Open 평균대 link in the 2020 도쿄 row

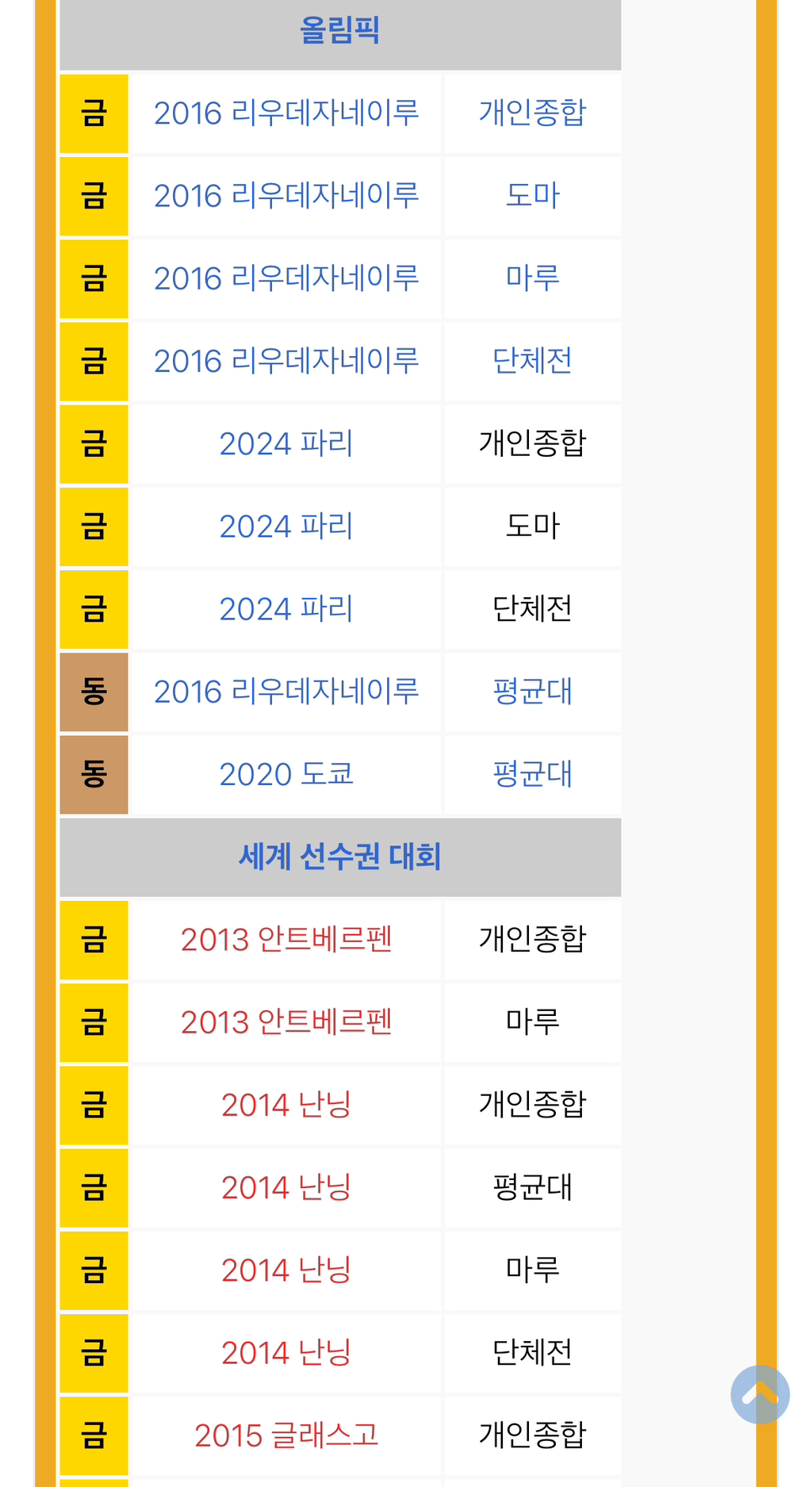pyautogui.click(x=532, y=774)
